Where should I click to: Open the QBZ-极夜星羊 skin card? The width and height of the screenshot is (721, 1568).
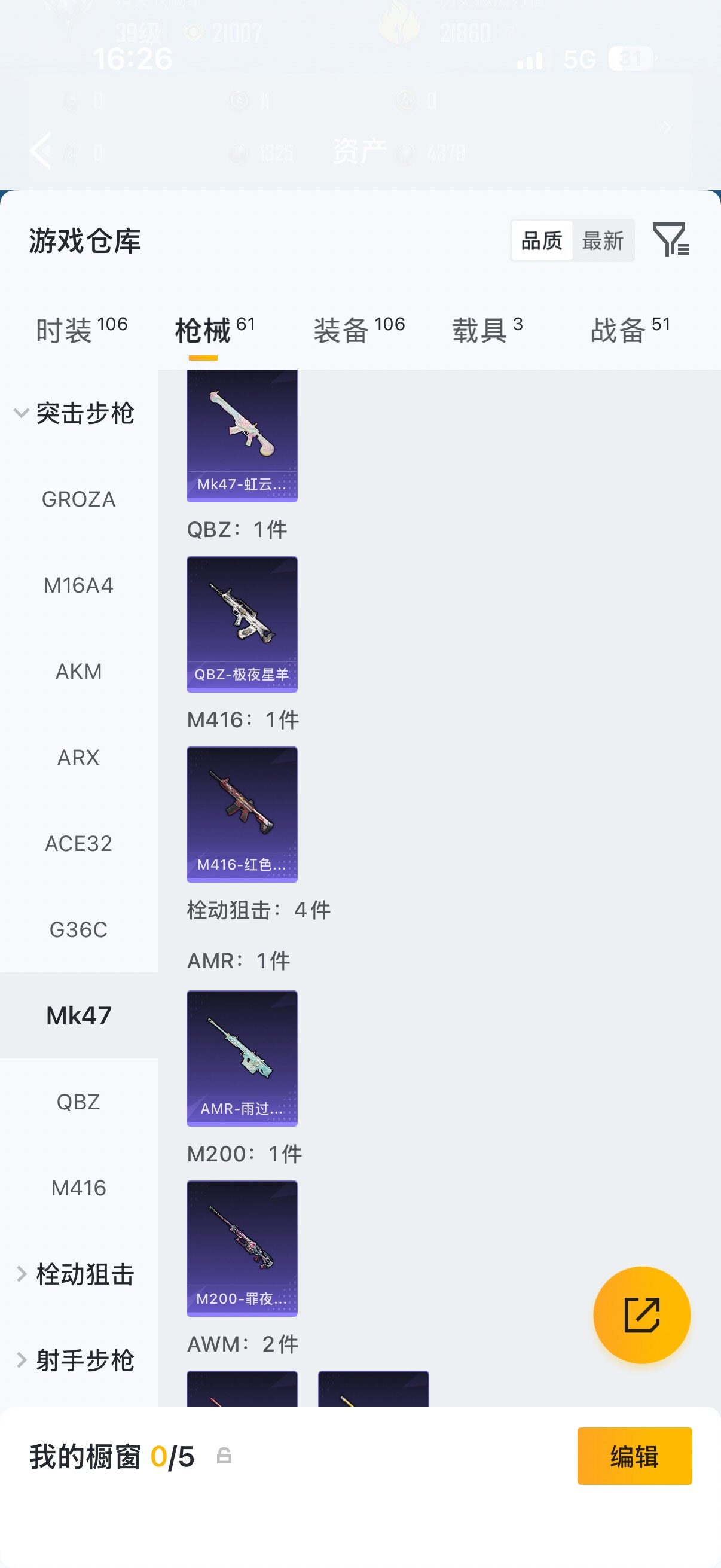click(242, 624)
